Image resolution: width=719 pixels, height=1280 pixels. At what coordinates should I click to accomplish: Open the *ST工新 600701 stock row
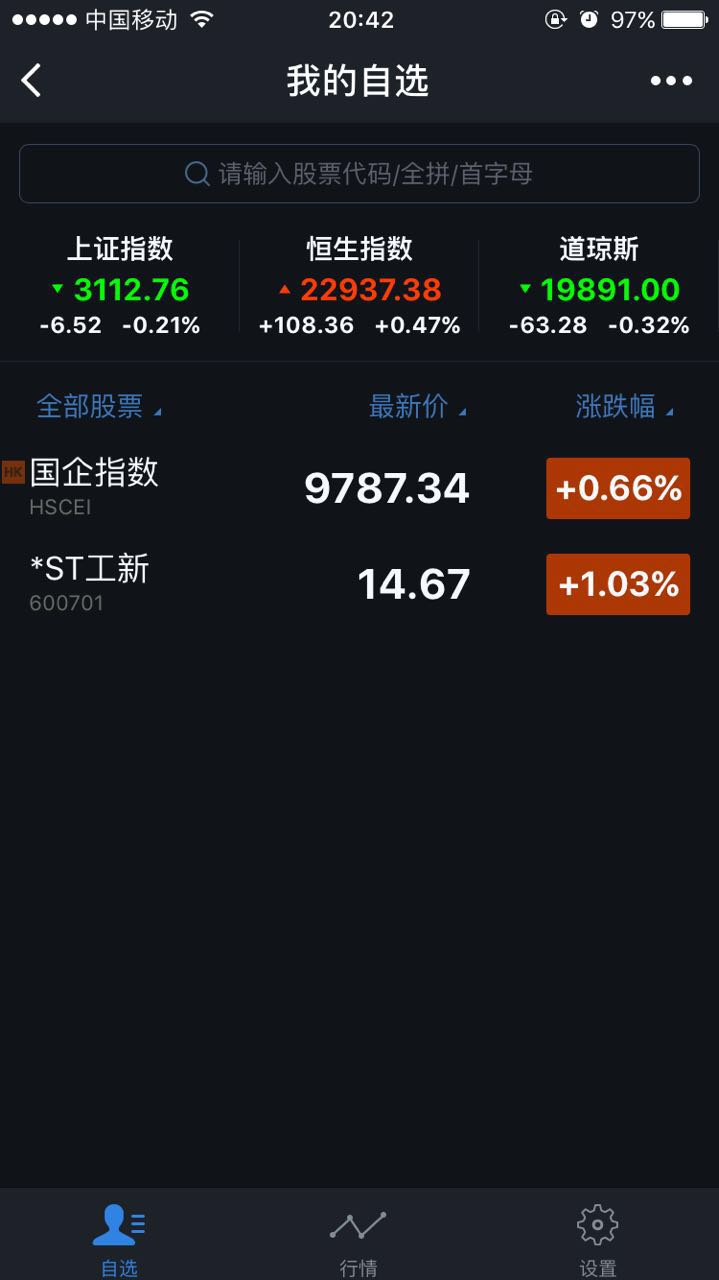[359, 584]
